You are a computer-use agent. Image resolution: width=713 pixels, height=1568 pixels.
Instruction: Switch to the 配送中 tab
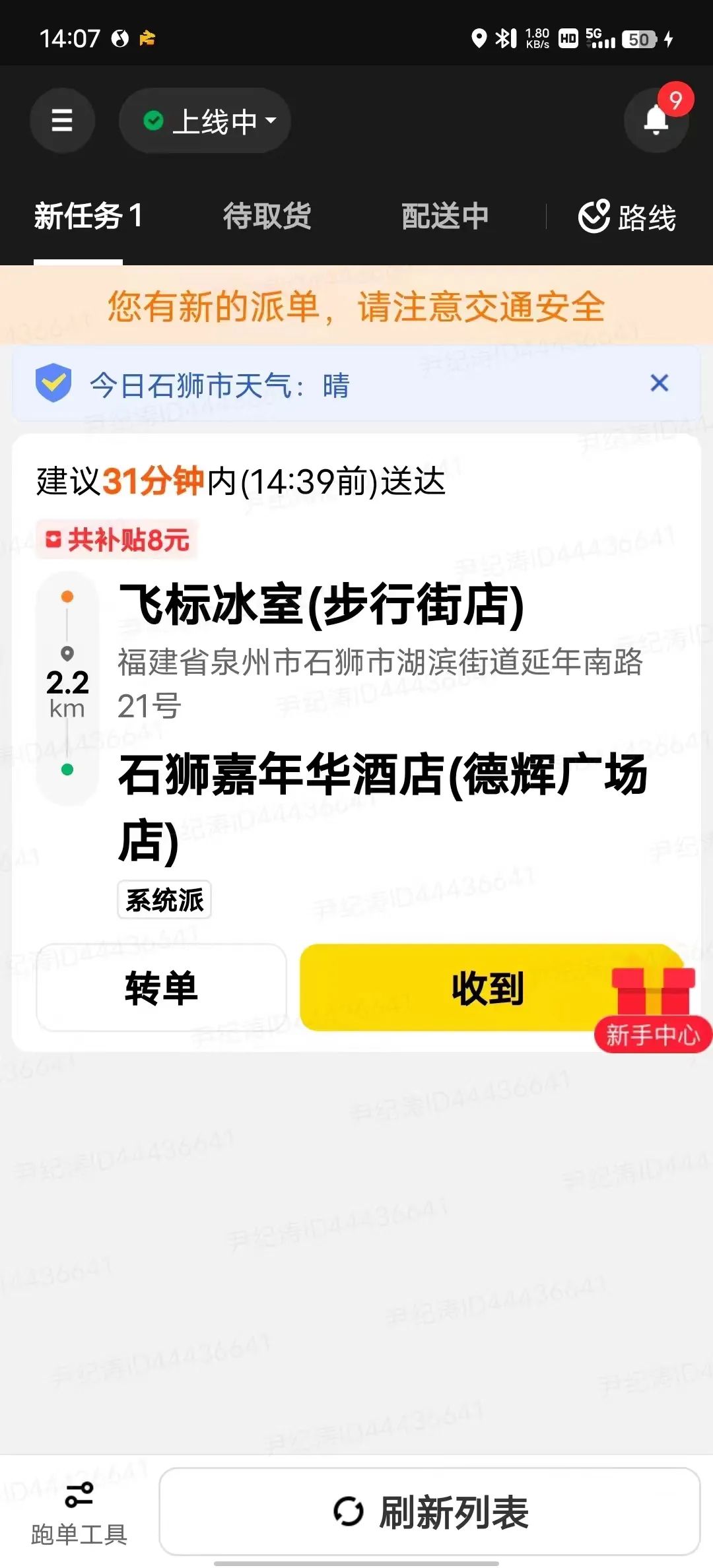(445, 216)
